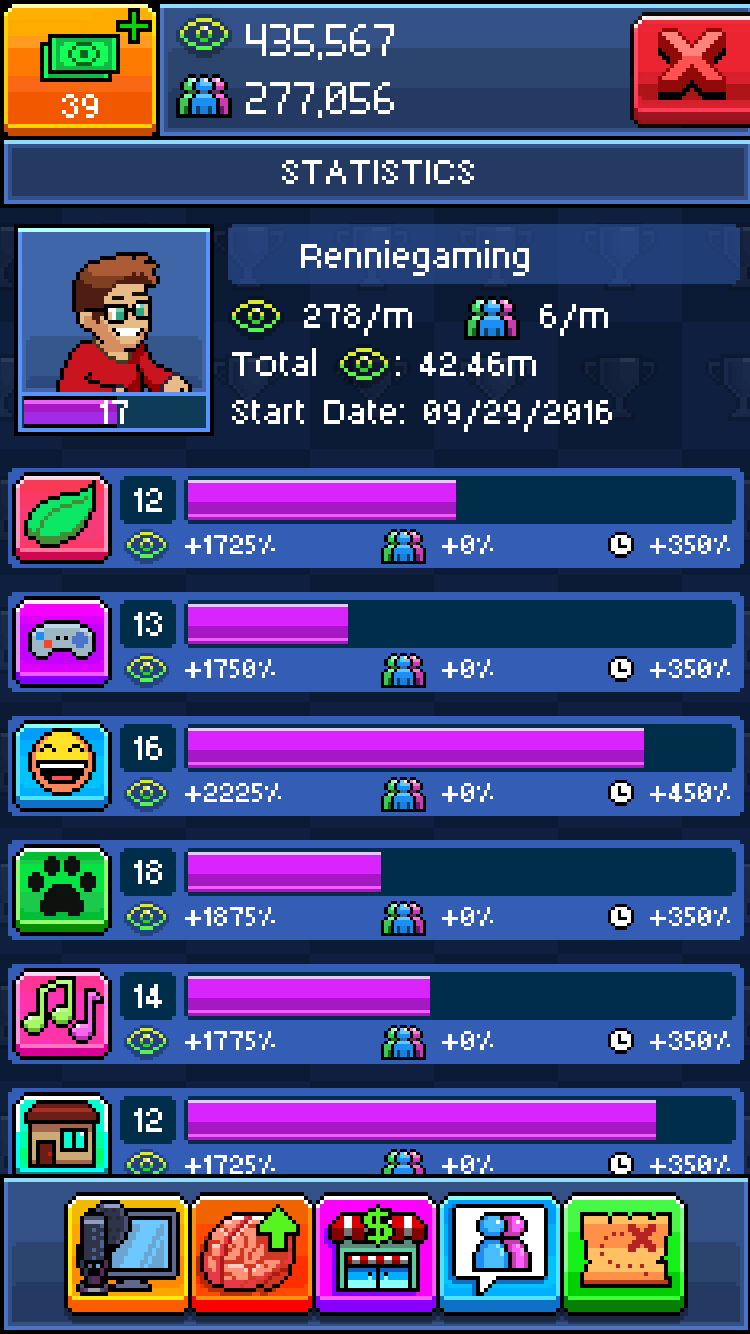The height and width of the screenshot is (1334, 750).
Task: Open the brain knowledge upgrade tab
Action: pyautogui.click(x=252, y=1253)
